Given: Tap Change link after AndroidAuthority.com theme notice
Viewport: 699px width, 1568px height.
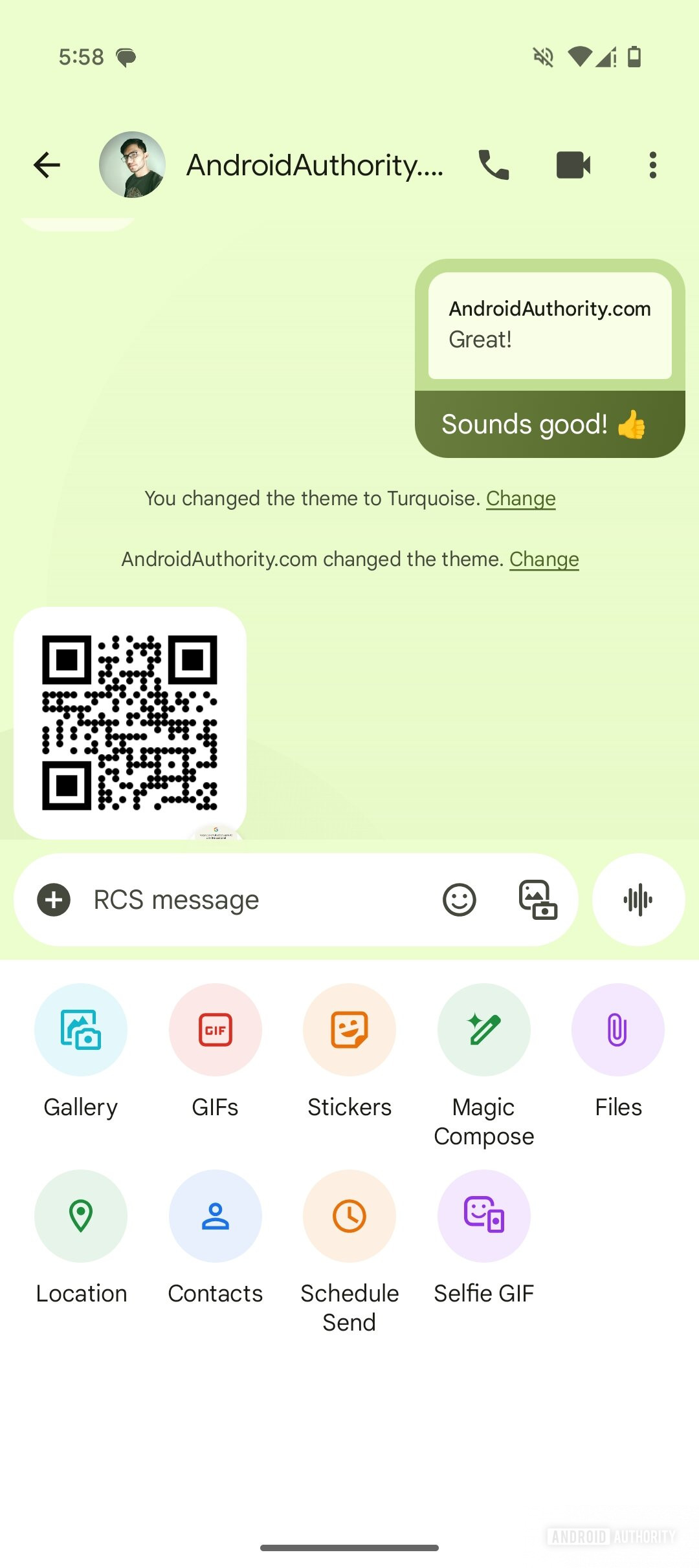Looking at the screenshot, I should click(x=544, y=560).
